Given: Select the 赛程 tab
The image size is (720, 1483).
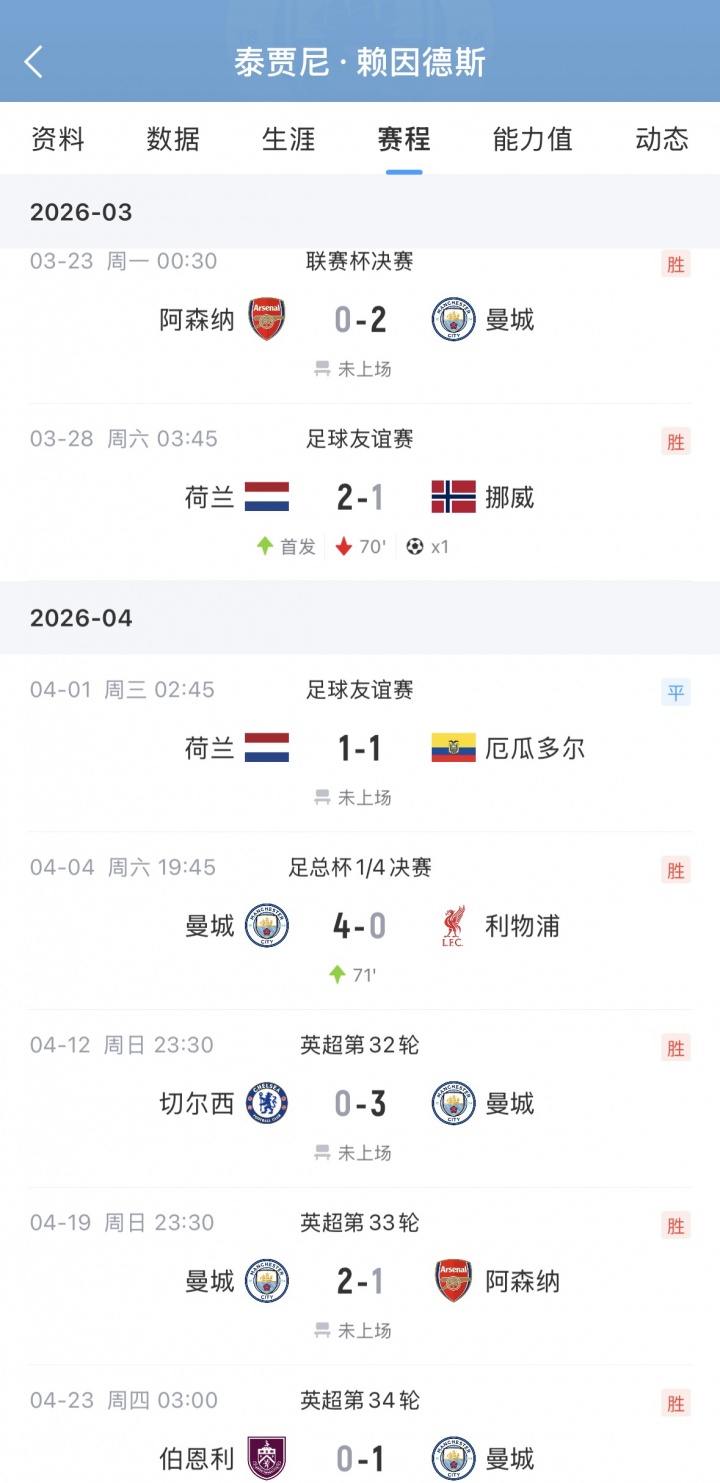Looking at the screenshot, I should [404, 139].
